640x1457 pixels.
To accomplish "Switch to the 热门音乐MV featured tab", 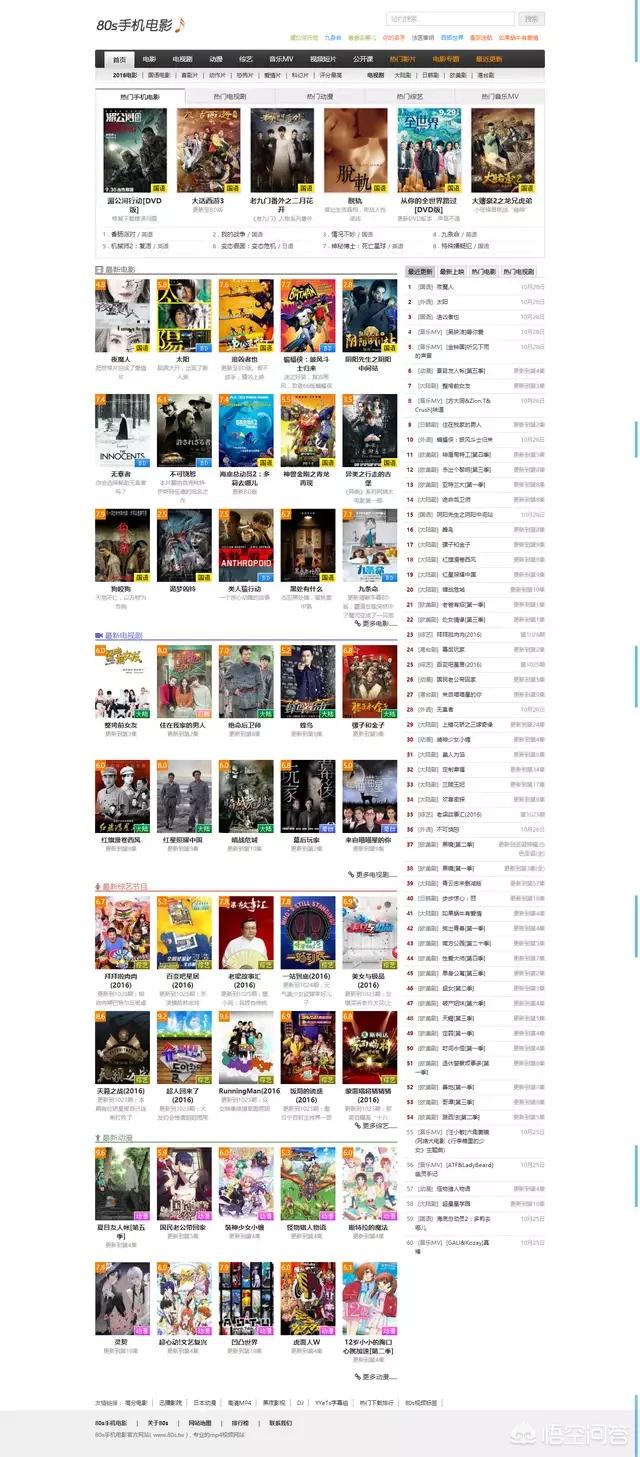I will point(500,96).
